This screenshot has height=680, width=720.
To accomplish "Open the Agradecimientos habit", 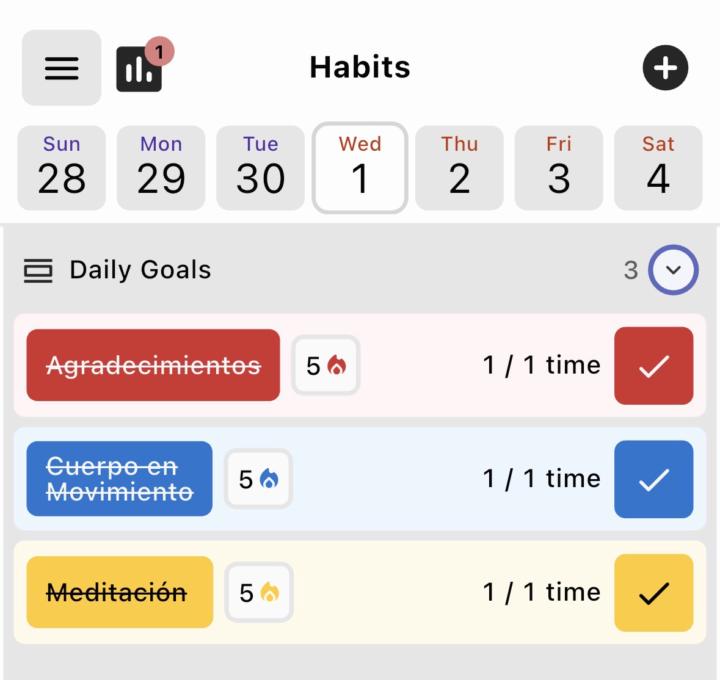I will (153, 365).
